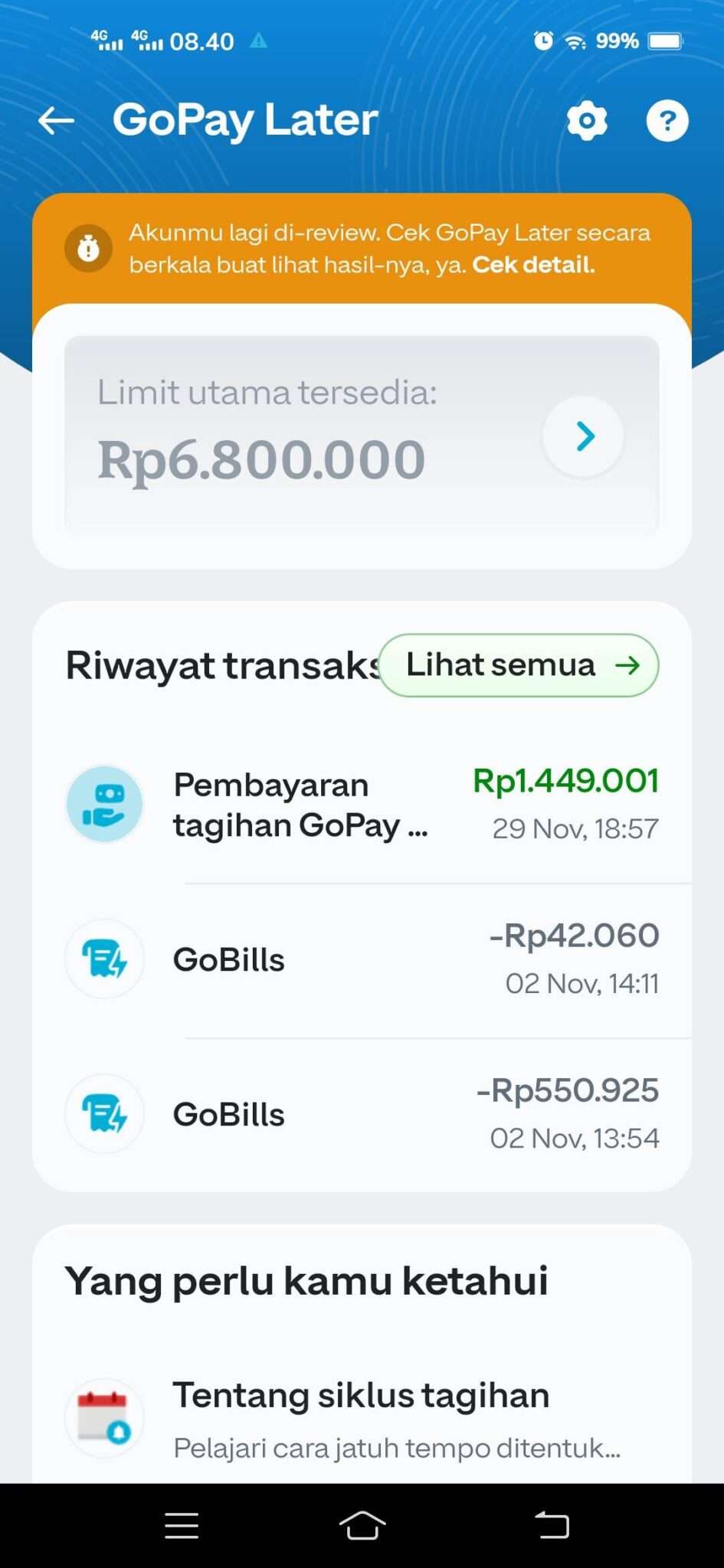Open the Tentang siklus tagihan calendar icon
Image resolution: width=724 pixels, height=1568 pixels.
click(x=104, y=1417)
